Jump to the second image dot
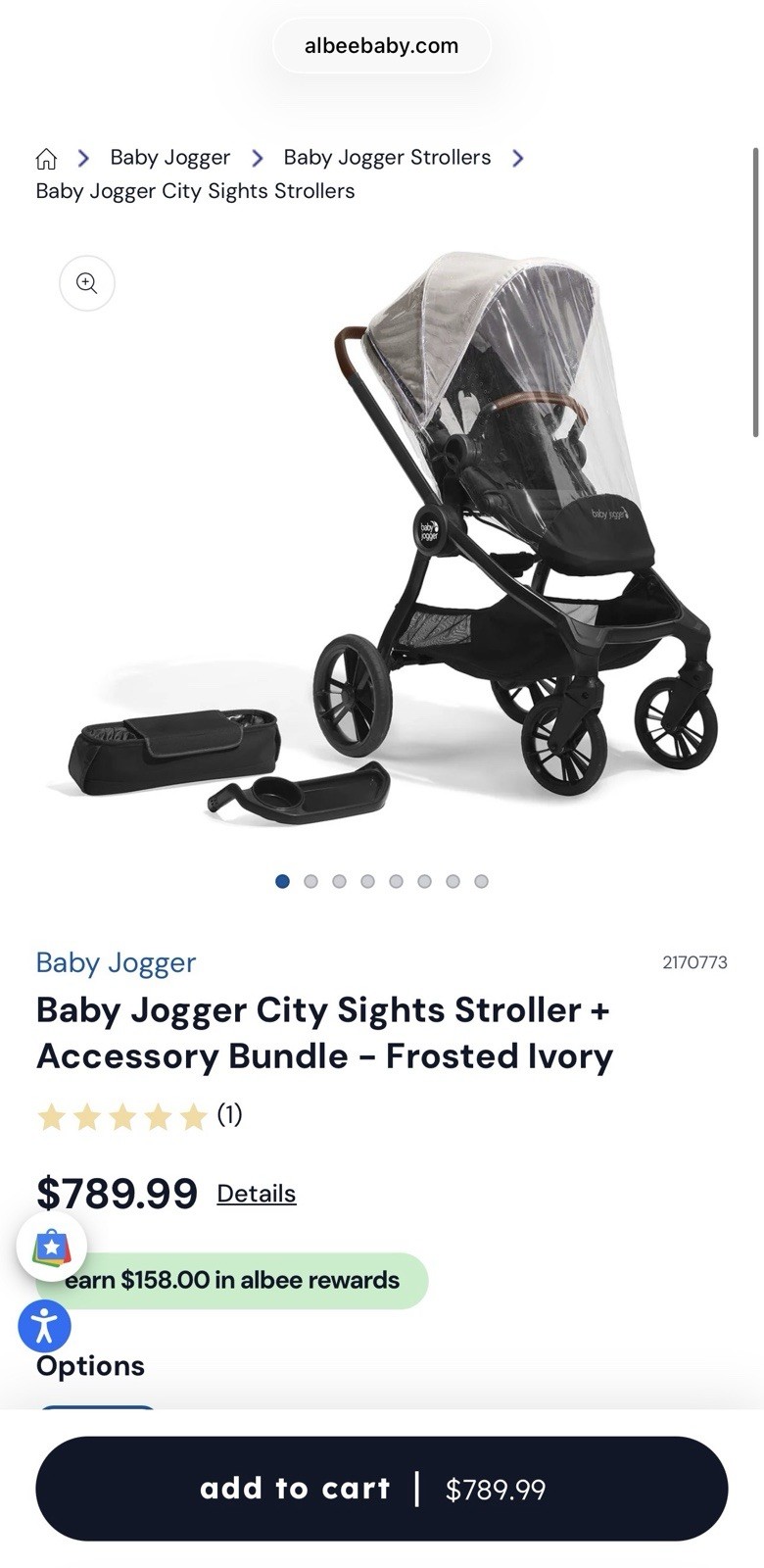This screenshot has height=1568, width=764. pyautogui.click(x=311, y=881)
